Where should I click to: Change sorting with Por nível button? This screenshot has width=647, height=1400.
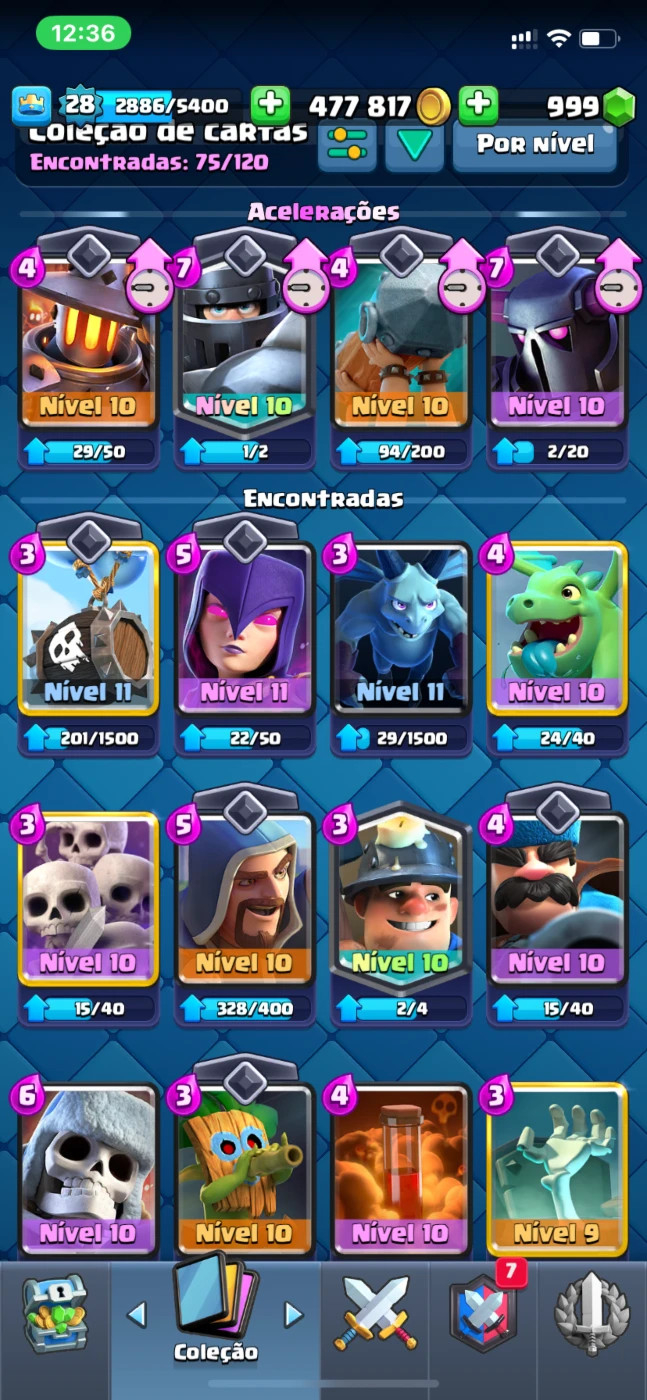click(x=535, y=145)
